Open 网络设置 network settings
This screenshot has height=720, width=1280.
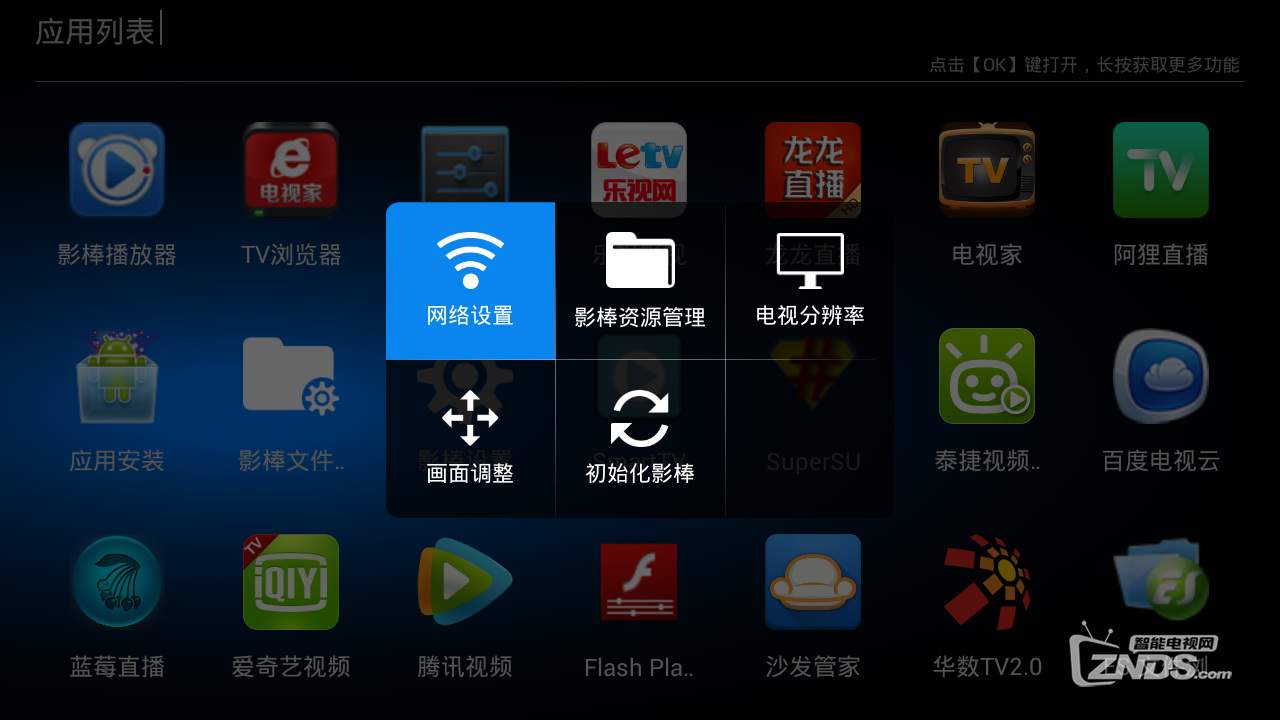(x=470, y=281)
